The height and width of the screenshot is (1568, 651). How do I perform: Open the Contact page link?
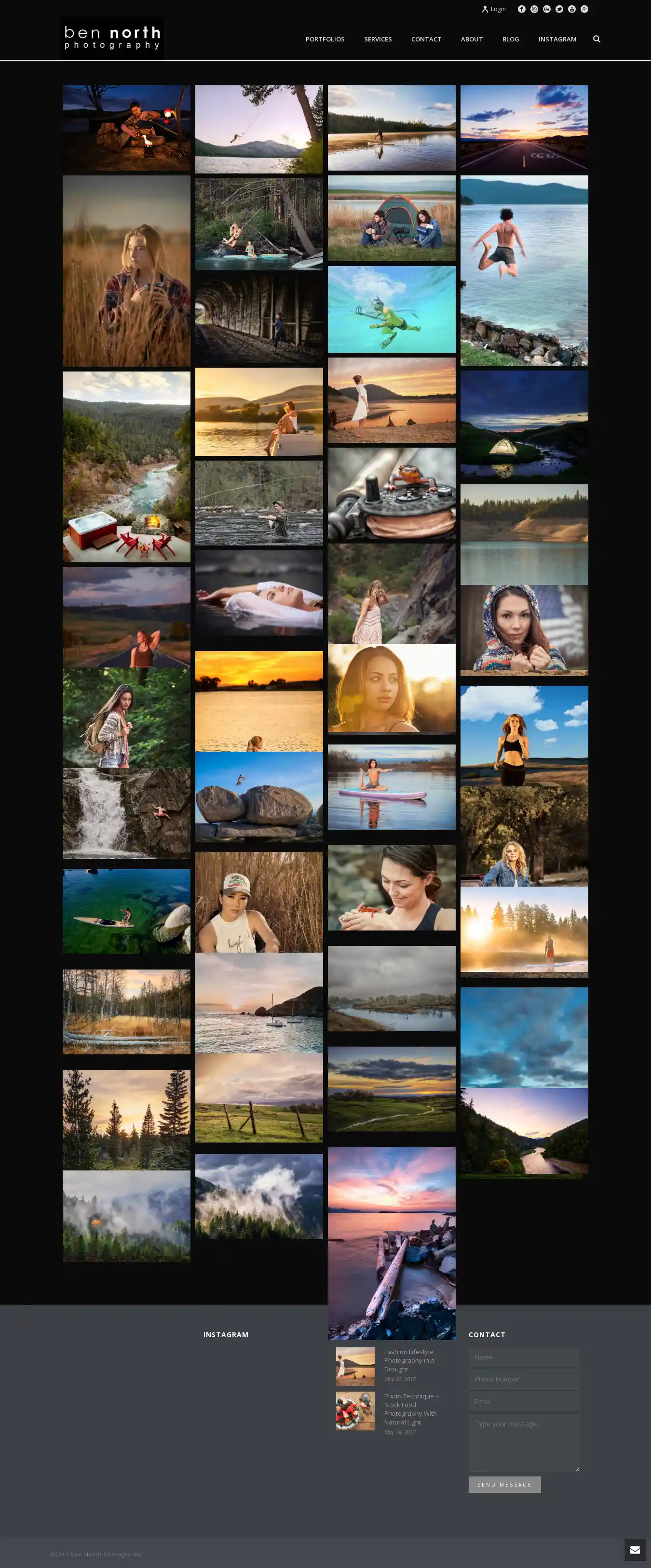pos(426,39)
